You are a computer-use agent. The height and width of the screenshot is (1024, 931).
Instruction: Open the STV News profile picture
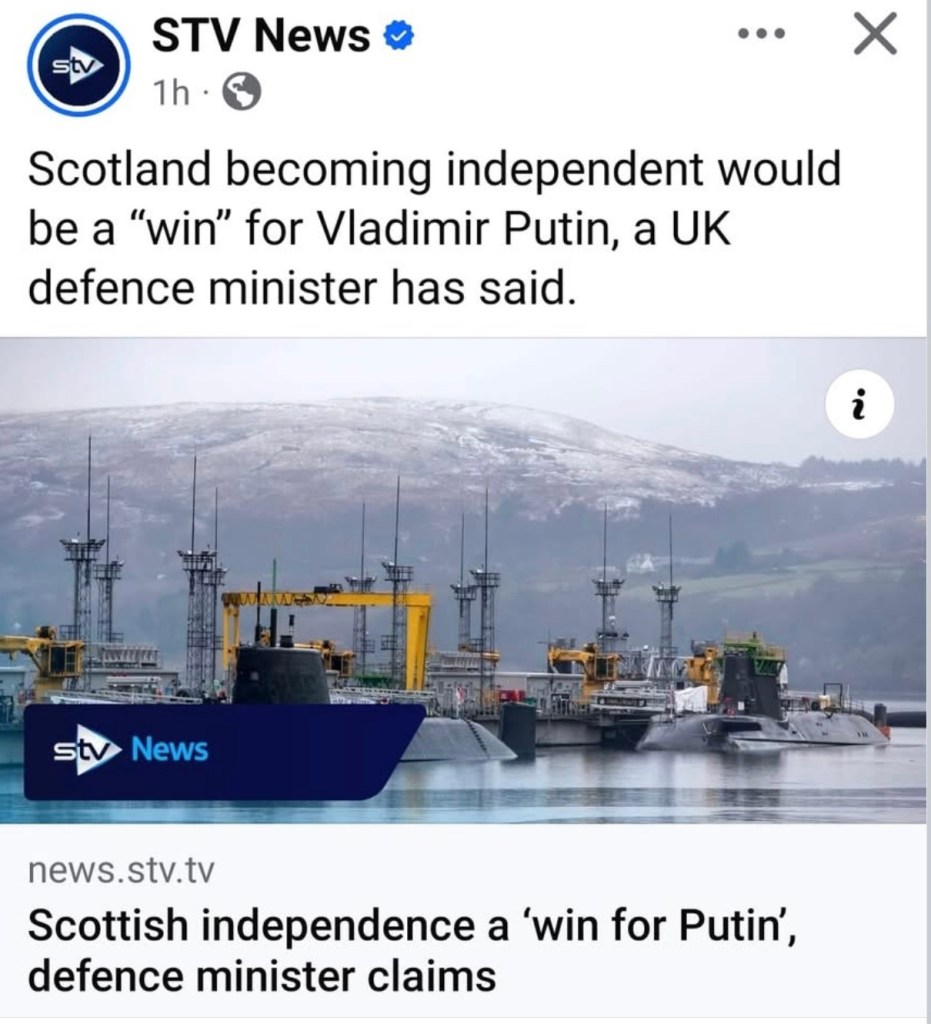[79, 65]
